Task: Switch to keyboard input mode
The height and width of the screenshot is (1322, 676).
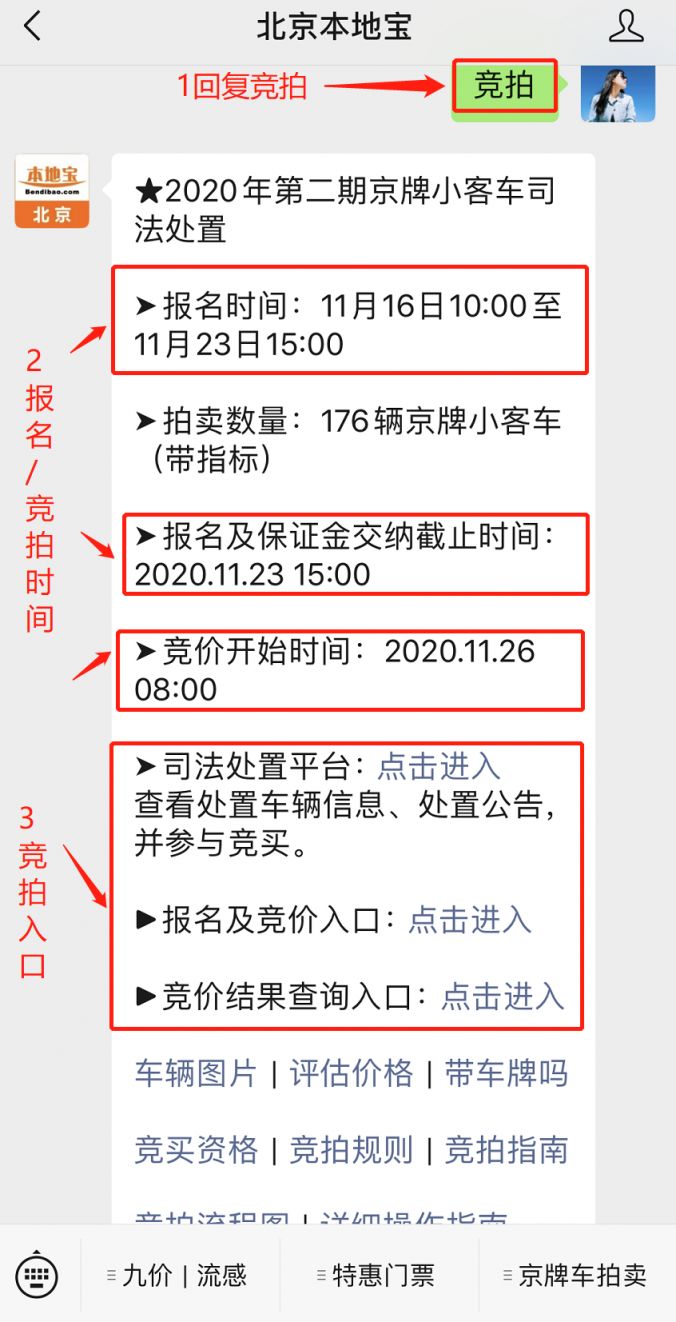Action: [x=37, y=1275]
